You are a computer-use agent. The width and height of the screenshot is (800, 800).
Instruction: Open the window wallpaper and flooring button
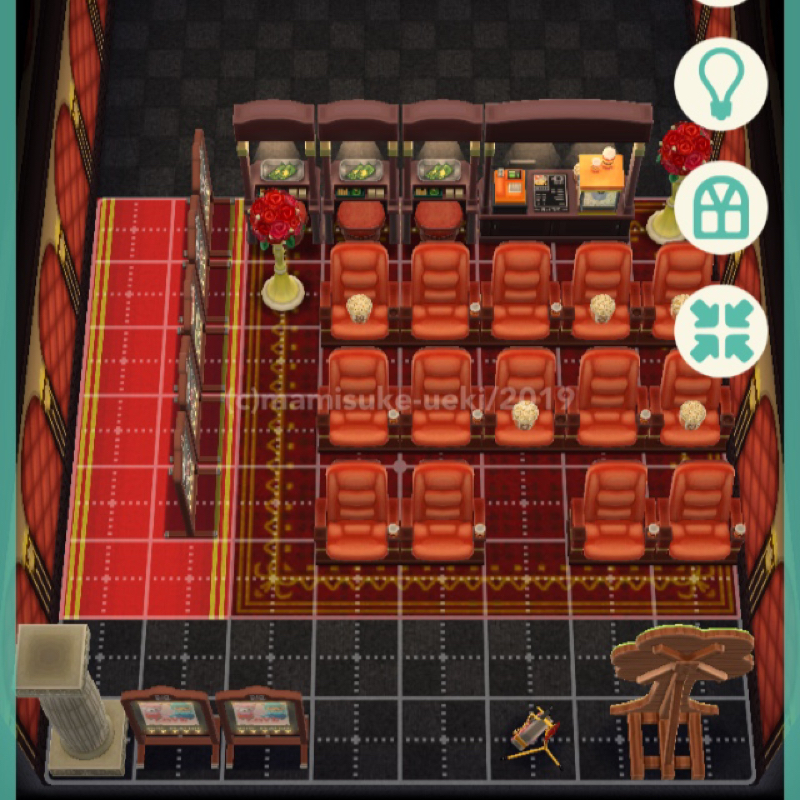coord(720,208)
